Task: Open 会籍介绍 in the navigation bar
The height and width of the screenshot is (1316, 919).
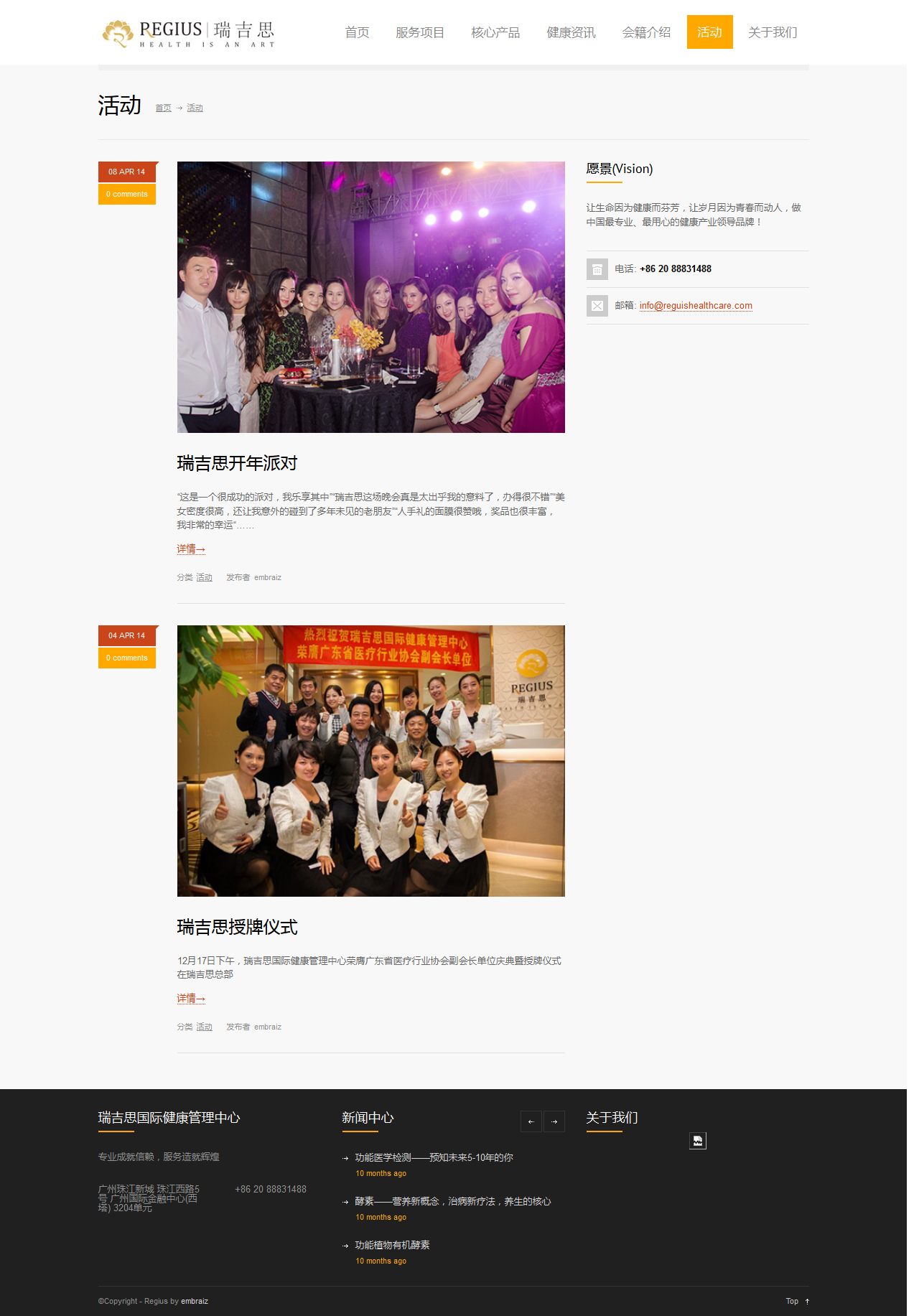Action: [x=646, y=32]
